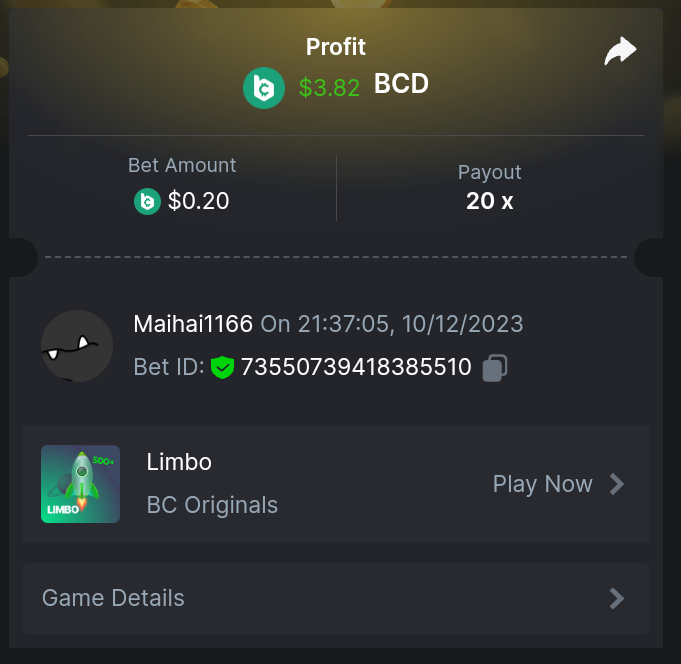Expand Game Details
681x664 pixels.
pyautogui.click(x=336, y=598)
